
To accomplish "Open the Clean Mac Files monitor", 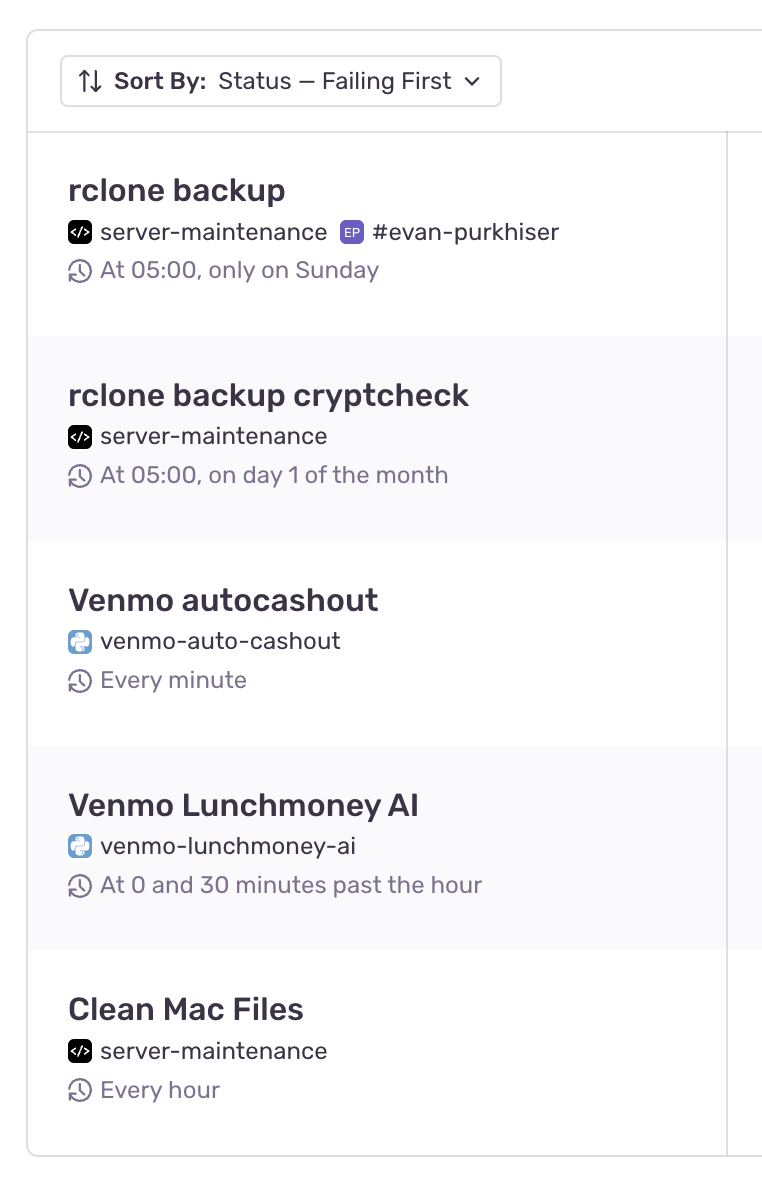I will click(186, 1010).
